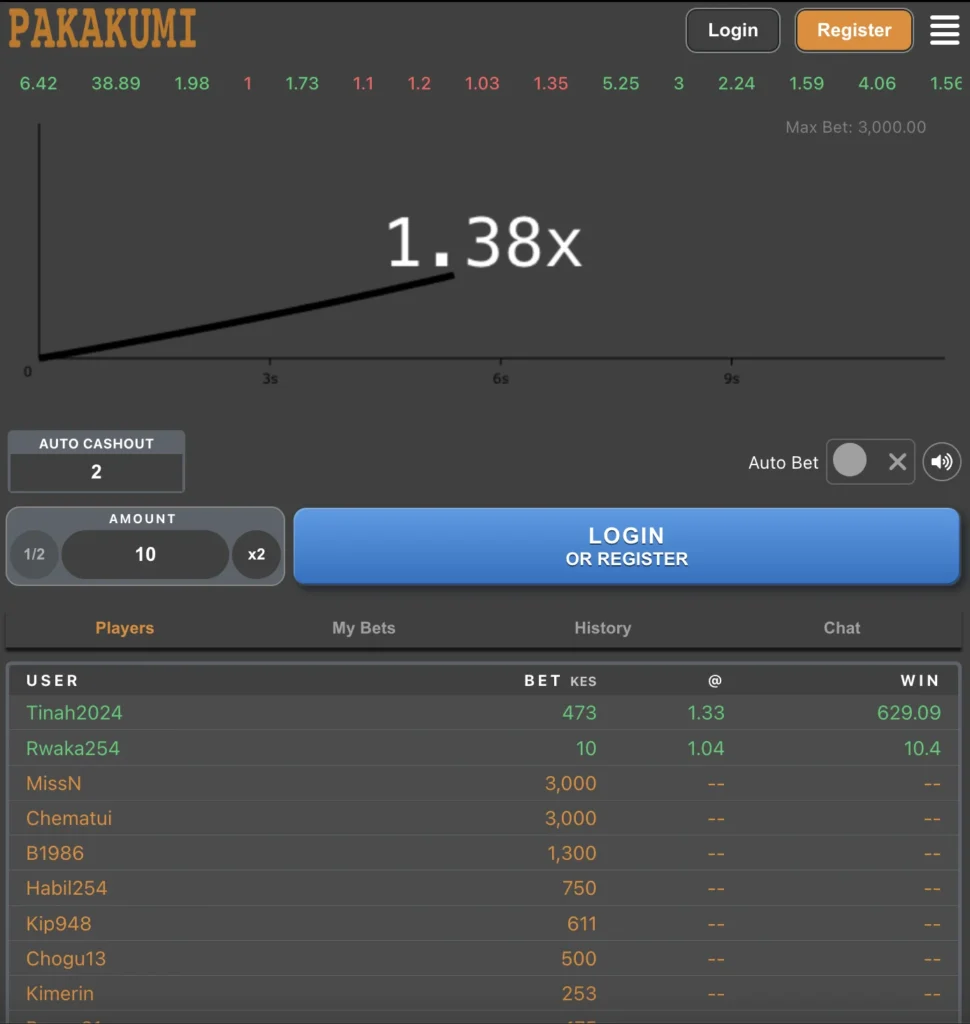The height and width of the screenshot is (1024, 970).
Task: Switch to the Players tab
Action: 125,628
